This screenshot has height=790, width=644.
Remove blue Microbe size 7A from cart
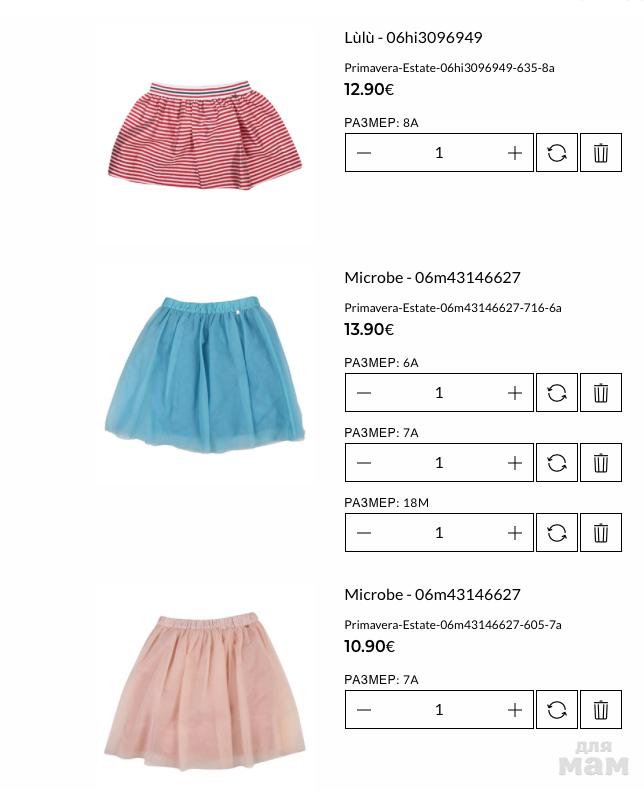[x=601, y=463]
